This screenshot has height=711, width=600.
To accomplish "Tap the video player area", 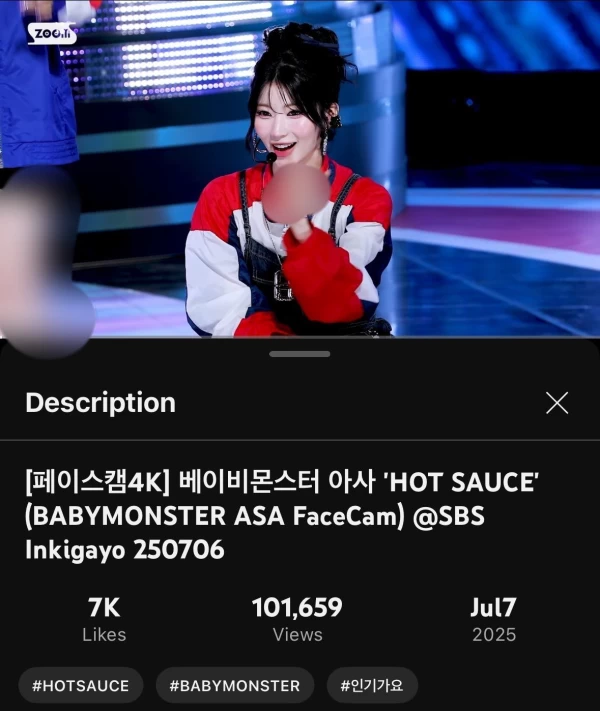I will [x=300, y=170].
